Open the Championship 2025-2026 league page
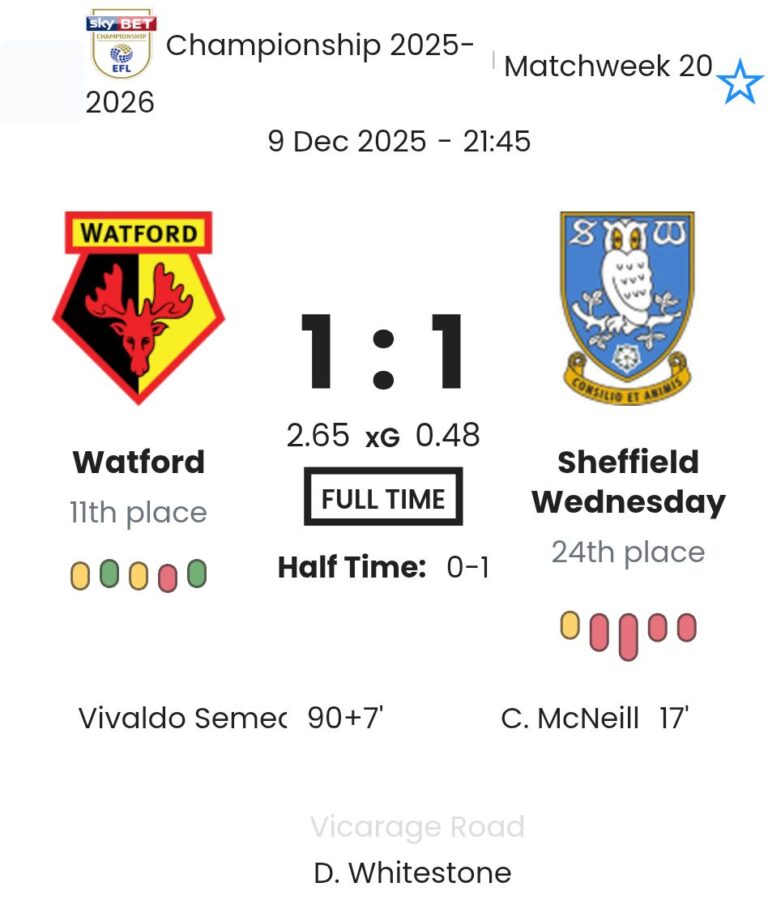The width and height of the screenshot is (768, 904). tap(314, 46)
